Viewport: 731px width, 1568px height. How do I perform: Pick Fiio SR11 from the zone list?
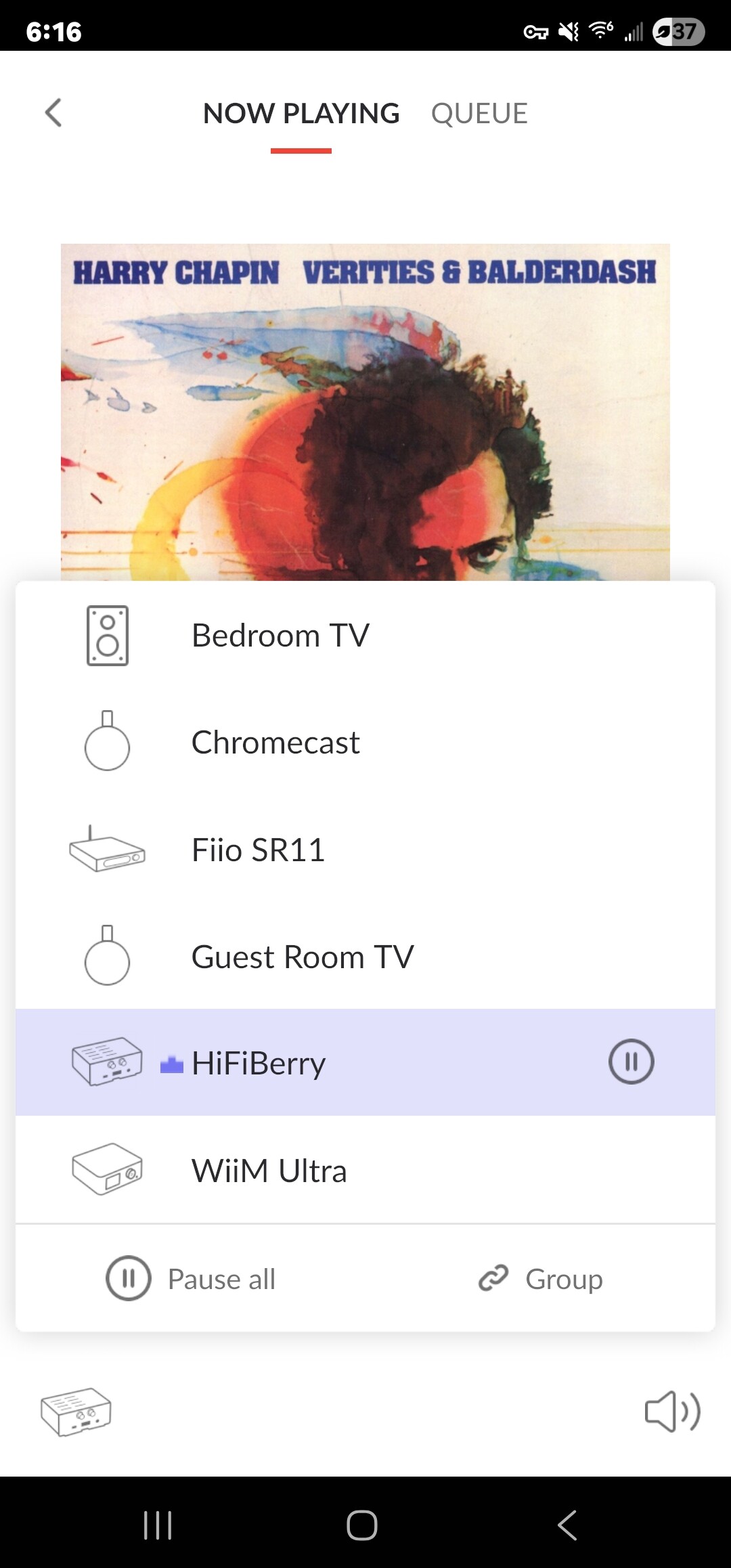pyautogui.click(x=365, y=849)
